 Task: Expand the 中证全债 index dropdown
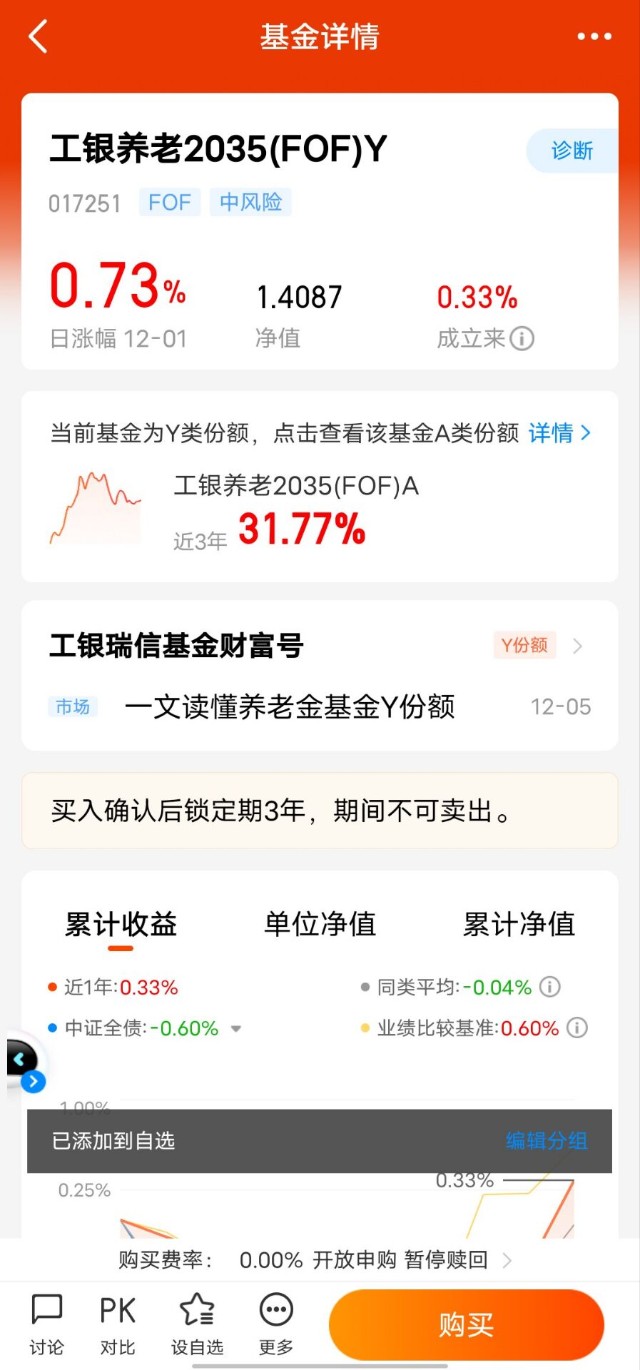236,1028
